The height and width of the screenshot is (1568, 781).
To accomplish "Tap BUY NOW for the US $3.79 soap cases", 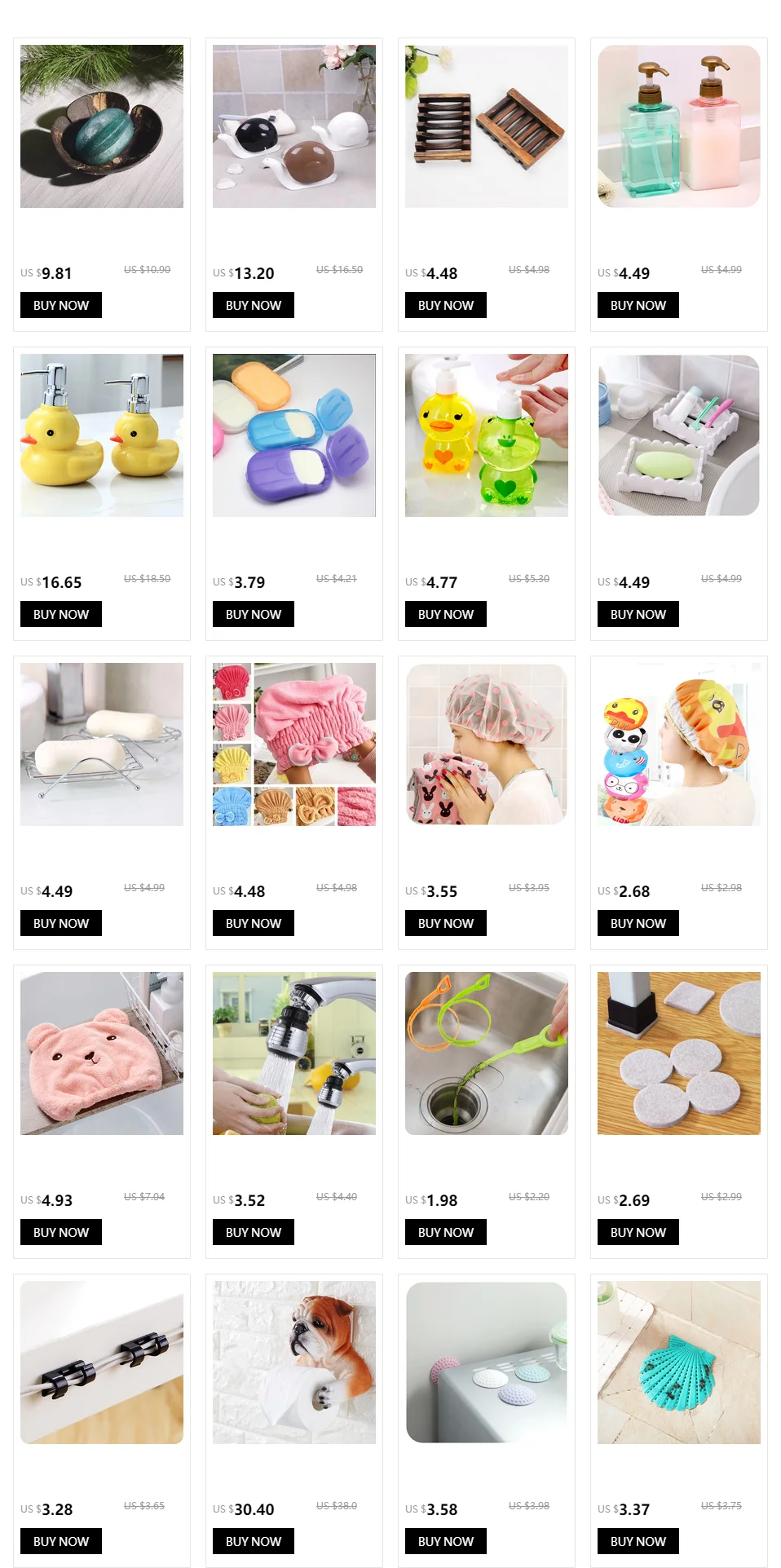I will tap(254, 614).
